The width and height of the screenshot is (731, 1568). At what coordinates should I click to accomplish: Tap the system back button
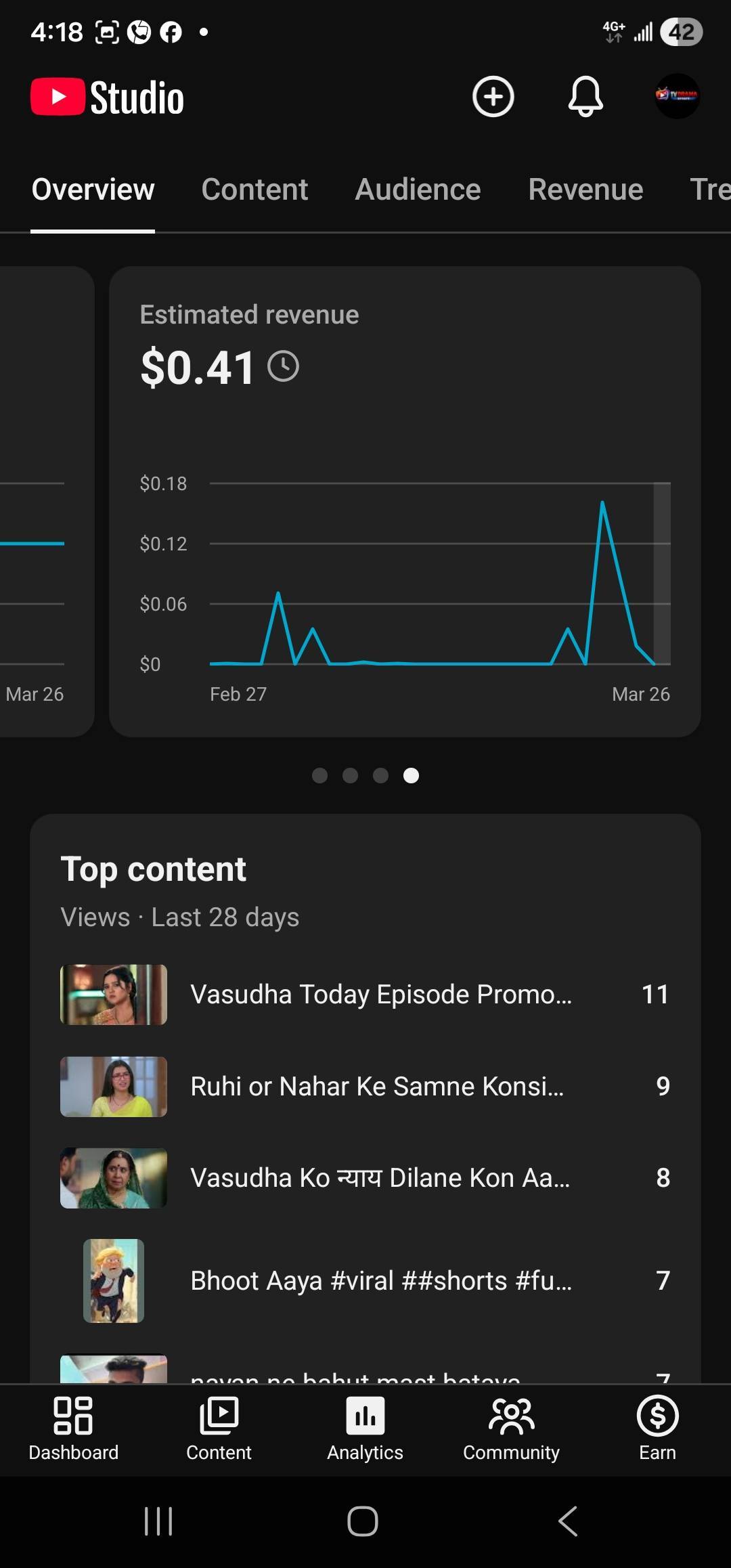pyautogui.click(x=568, y=1521)
